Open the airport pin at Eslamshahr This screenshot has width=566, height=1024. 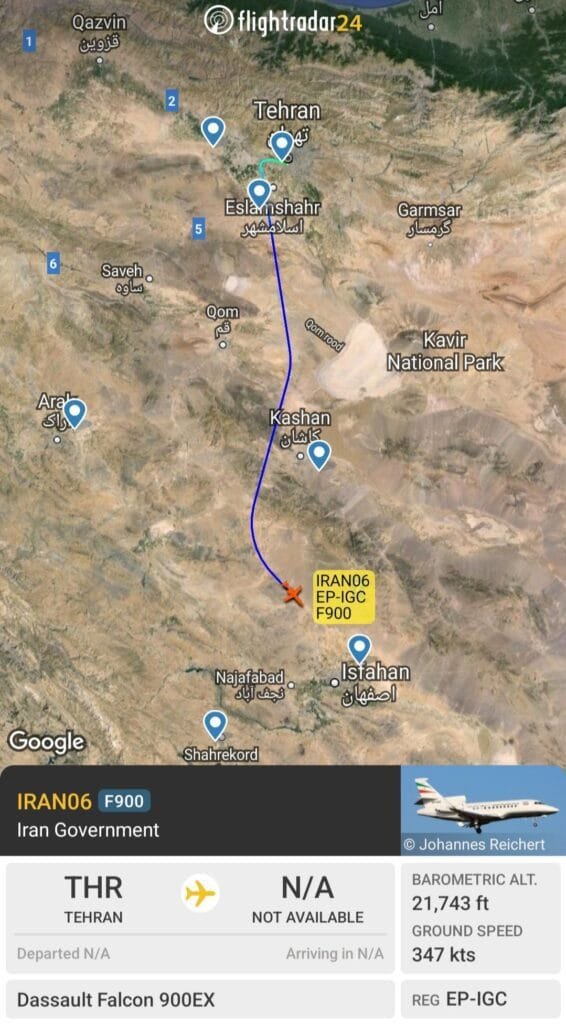260,194
